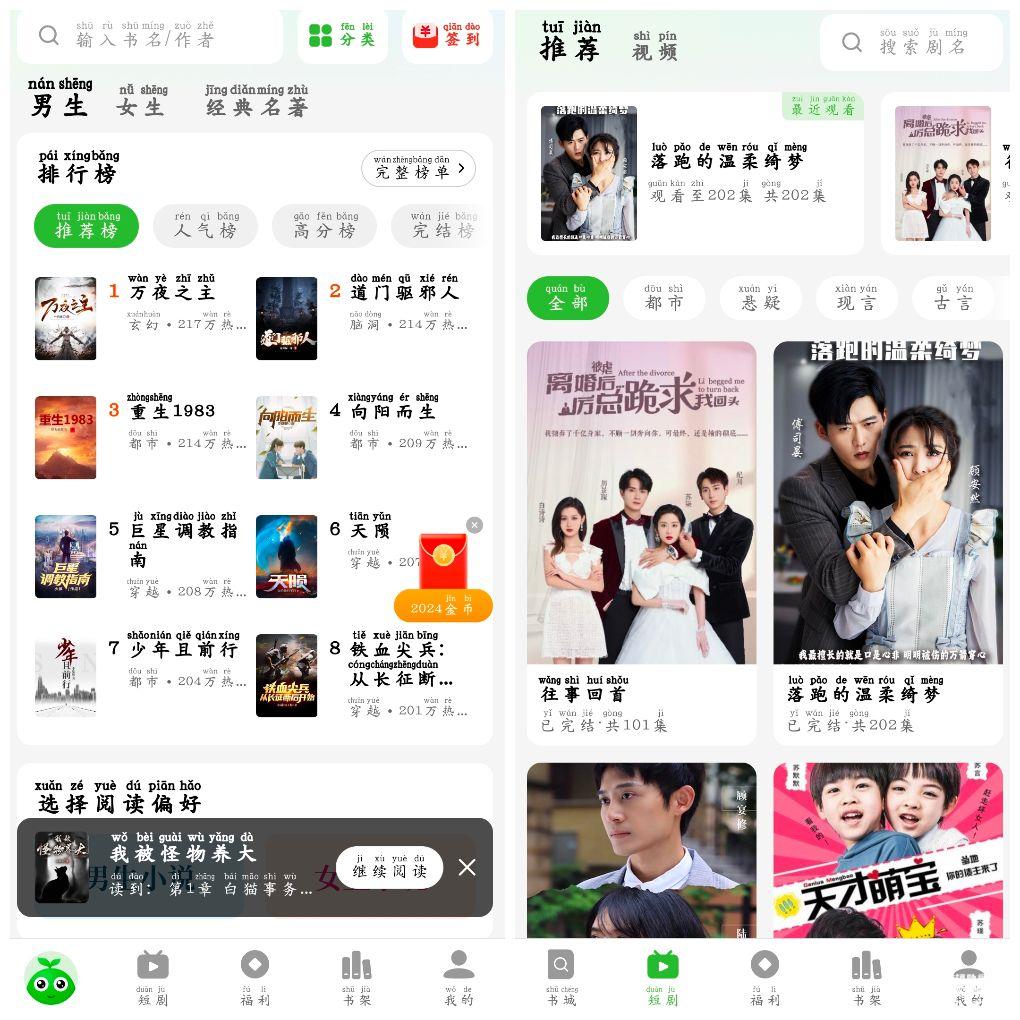Open the 分类 categories button
This screenshot has height=1020, width=1020.
point(342,36)
